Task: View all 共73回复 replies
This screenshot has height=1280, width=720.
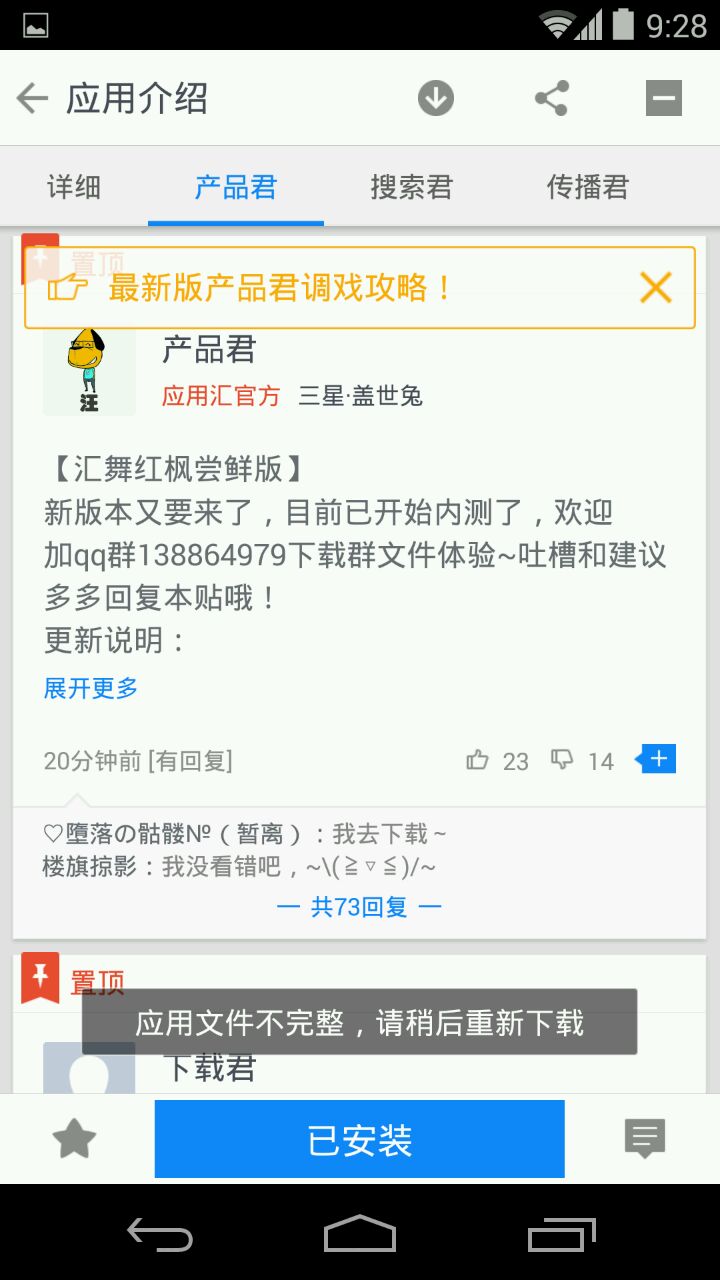Action: 359,907
